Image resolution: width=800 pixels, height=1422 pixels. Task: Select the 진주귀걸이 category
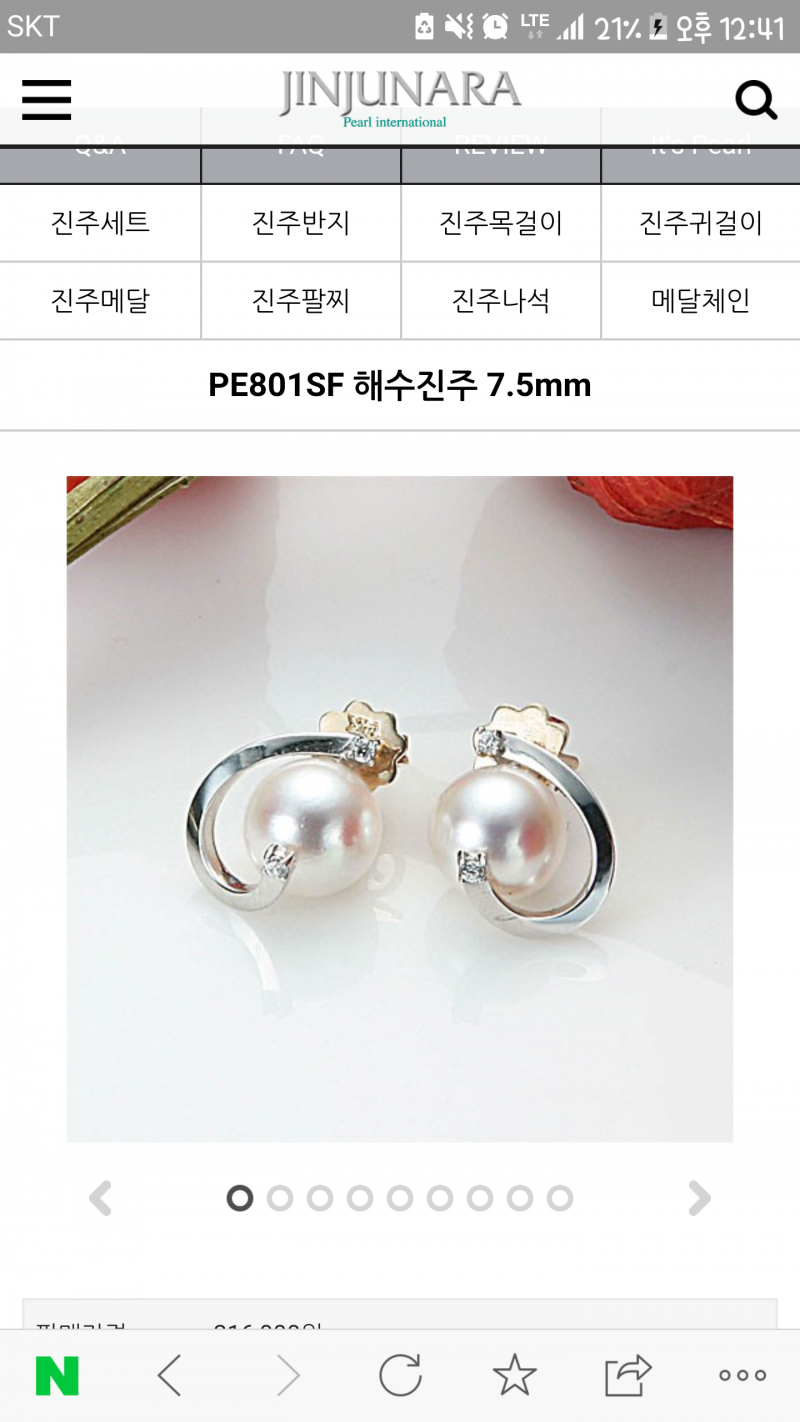(700, 222)
